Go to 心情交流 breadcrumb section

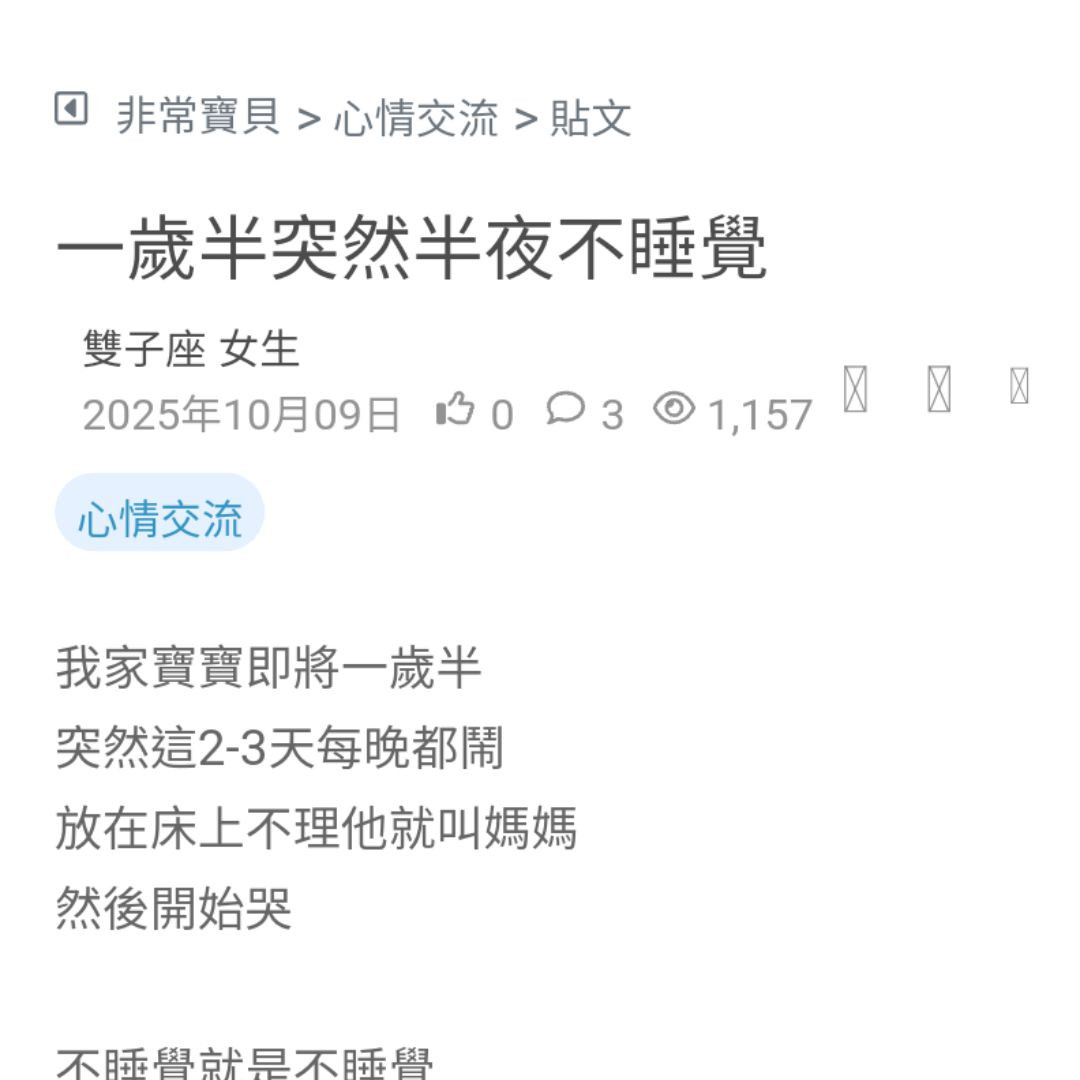point(415,119)
